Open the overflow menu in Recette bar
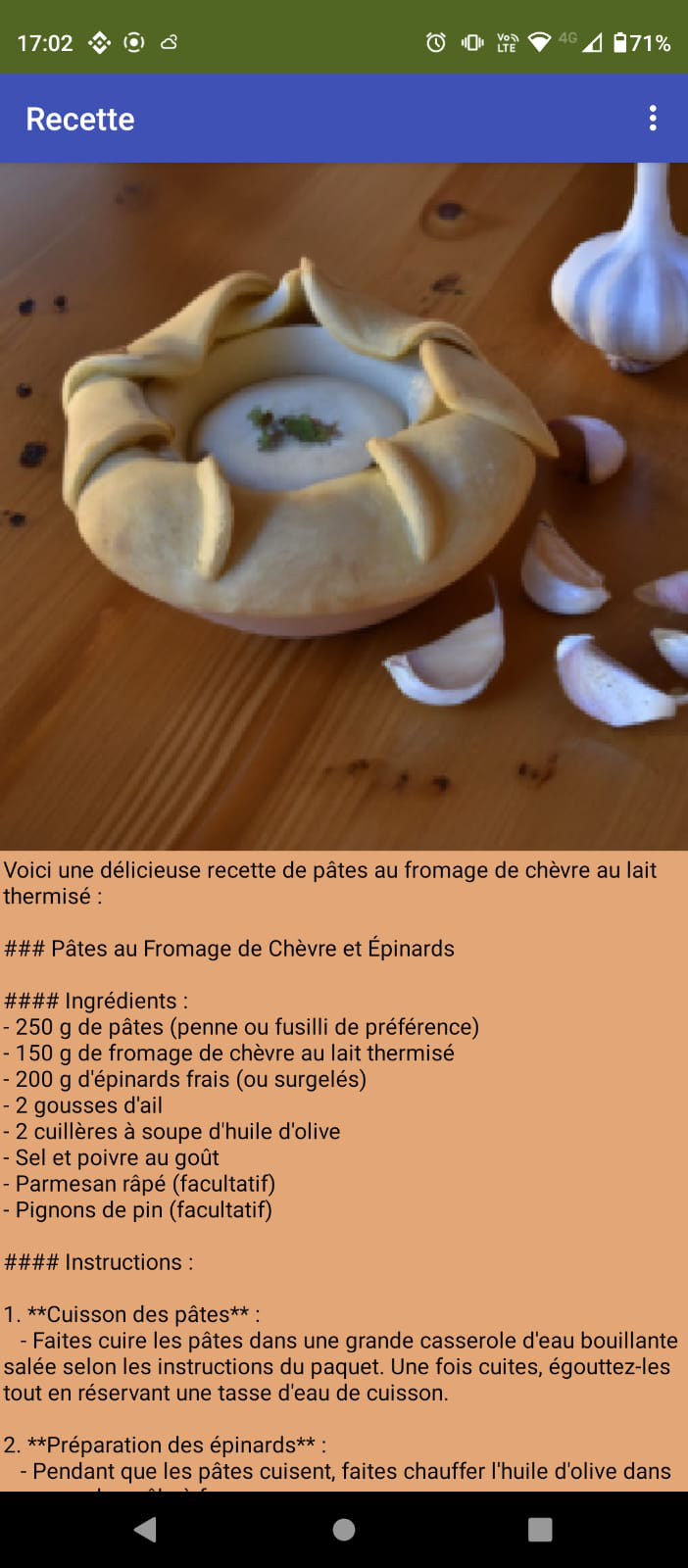The width and height of the screenshot is (688, 1568). (x=653, y=119)
